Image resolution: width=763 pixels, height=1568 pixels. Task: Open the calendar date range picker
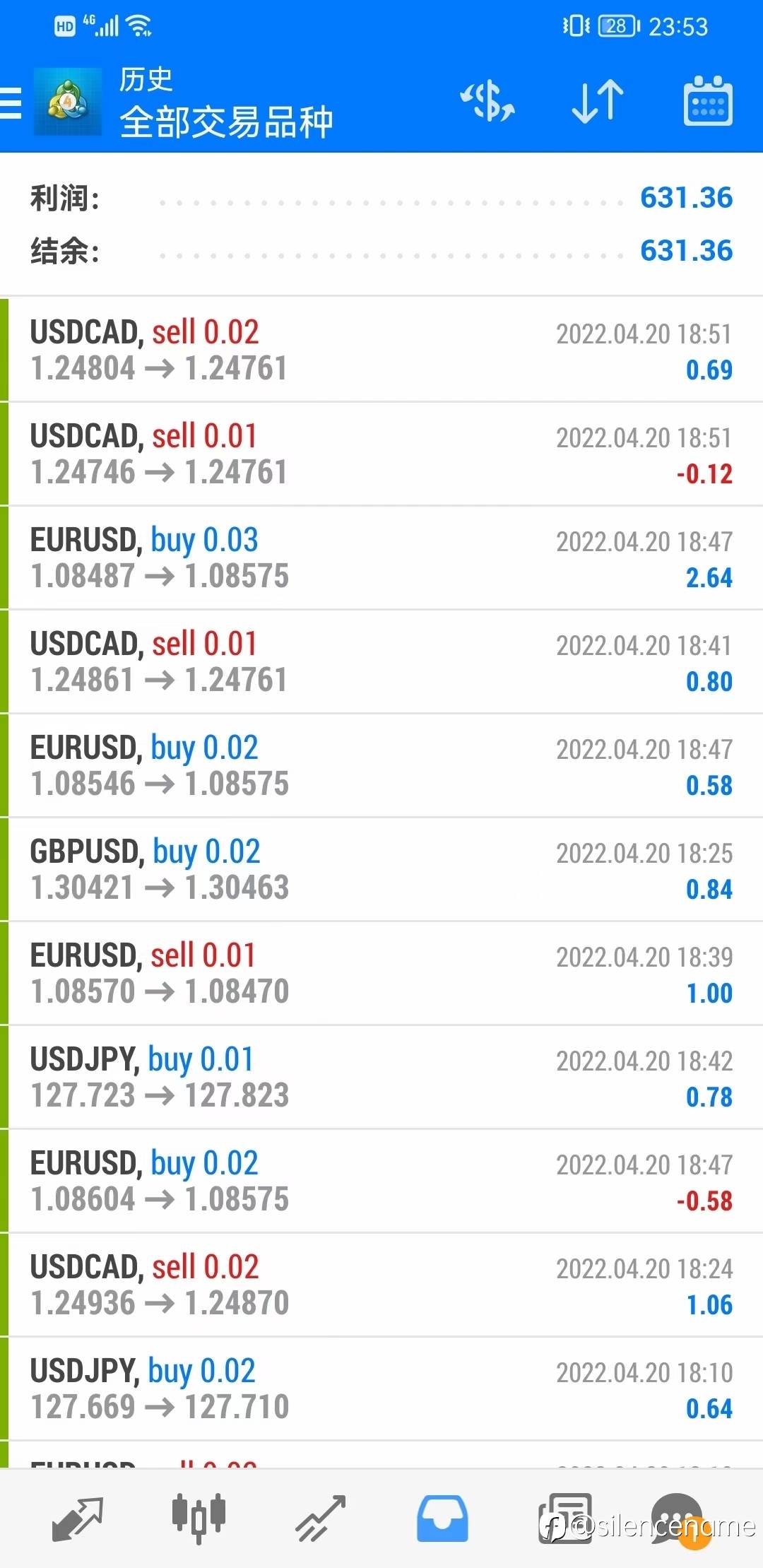(708, 101)
